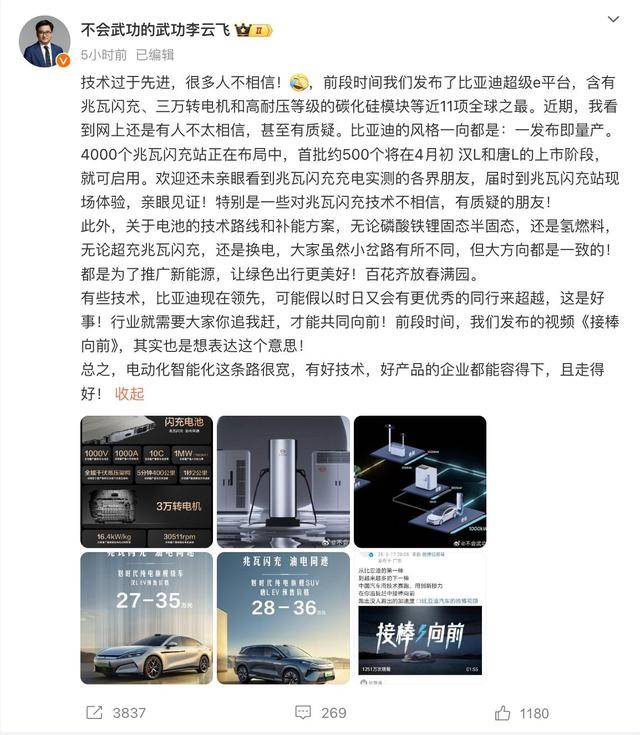This screenshot has width=640, height=735.
Task: Open the charging station diagram image
Action: pos(419,481)
